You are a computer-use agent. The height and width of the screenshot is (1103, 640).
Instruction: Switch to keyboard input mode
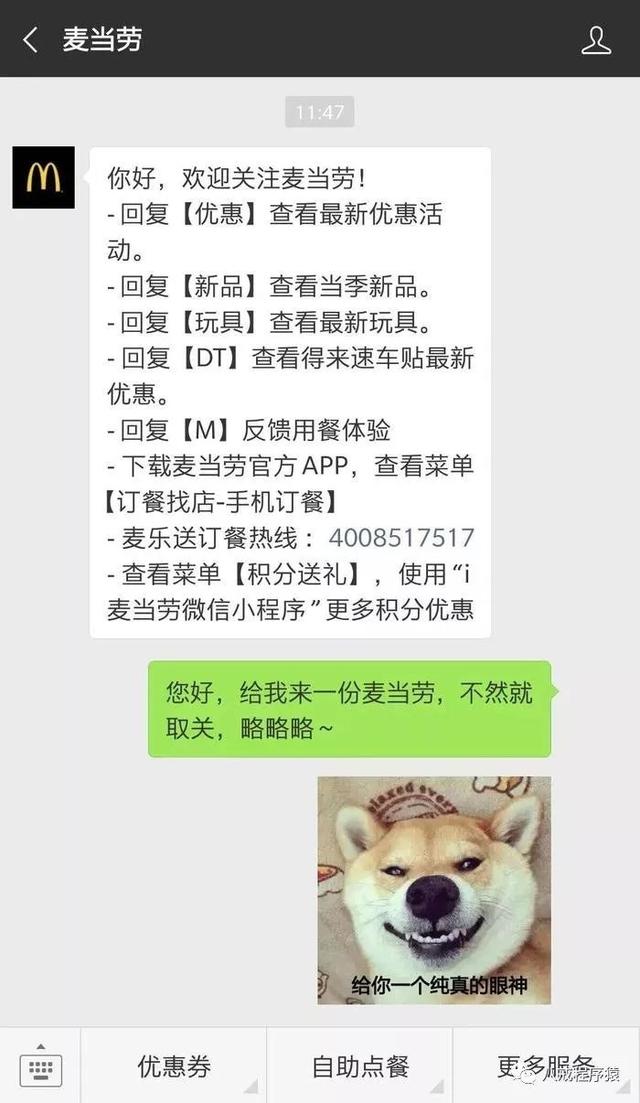[40, 1066]
